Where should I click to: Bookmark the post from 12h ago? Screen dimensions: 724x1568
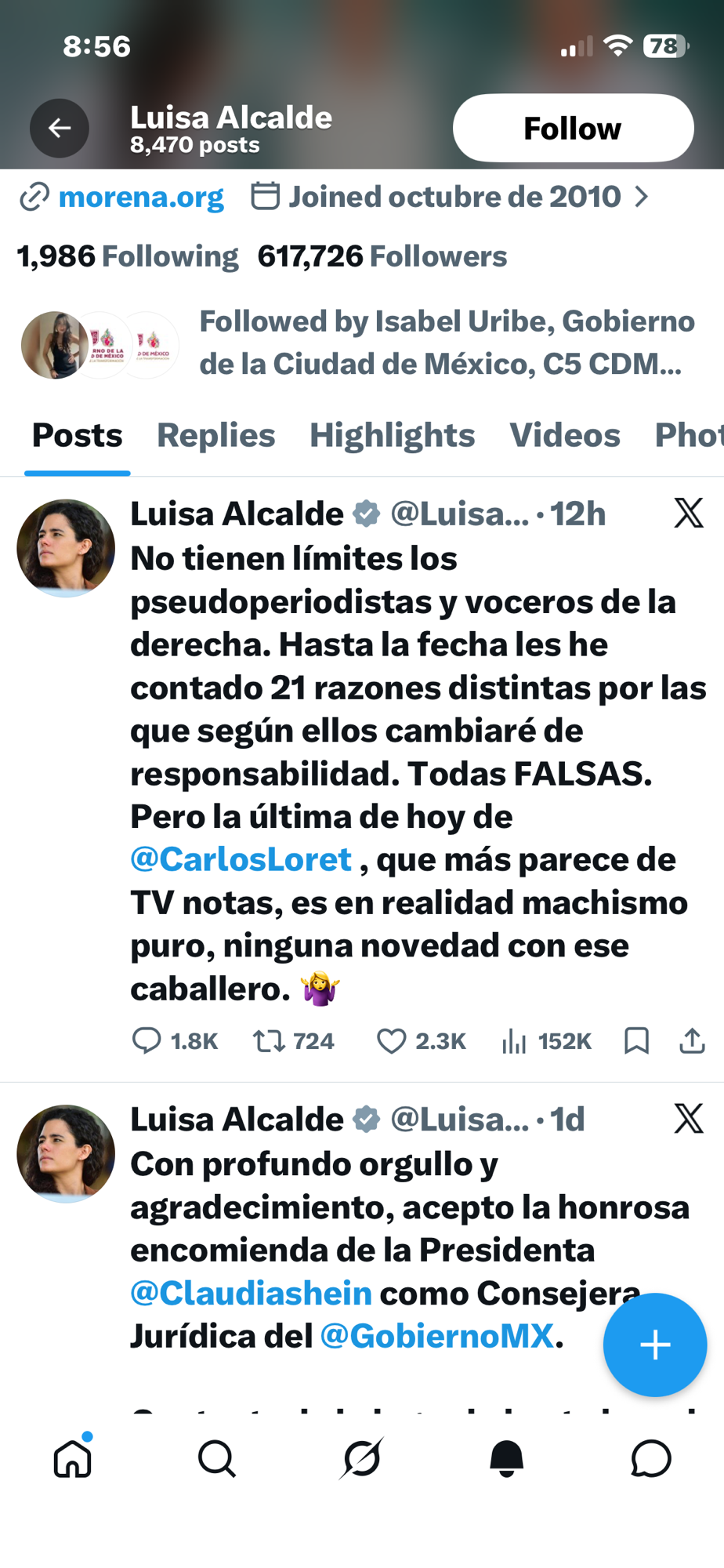click(x=636, y=1040)
